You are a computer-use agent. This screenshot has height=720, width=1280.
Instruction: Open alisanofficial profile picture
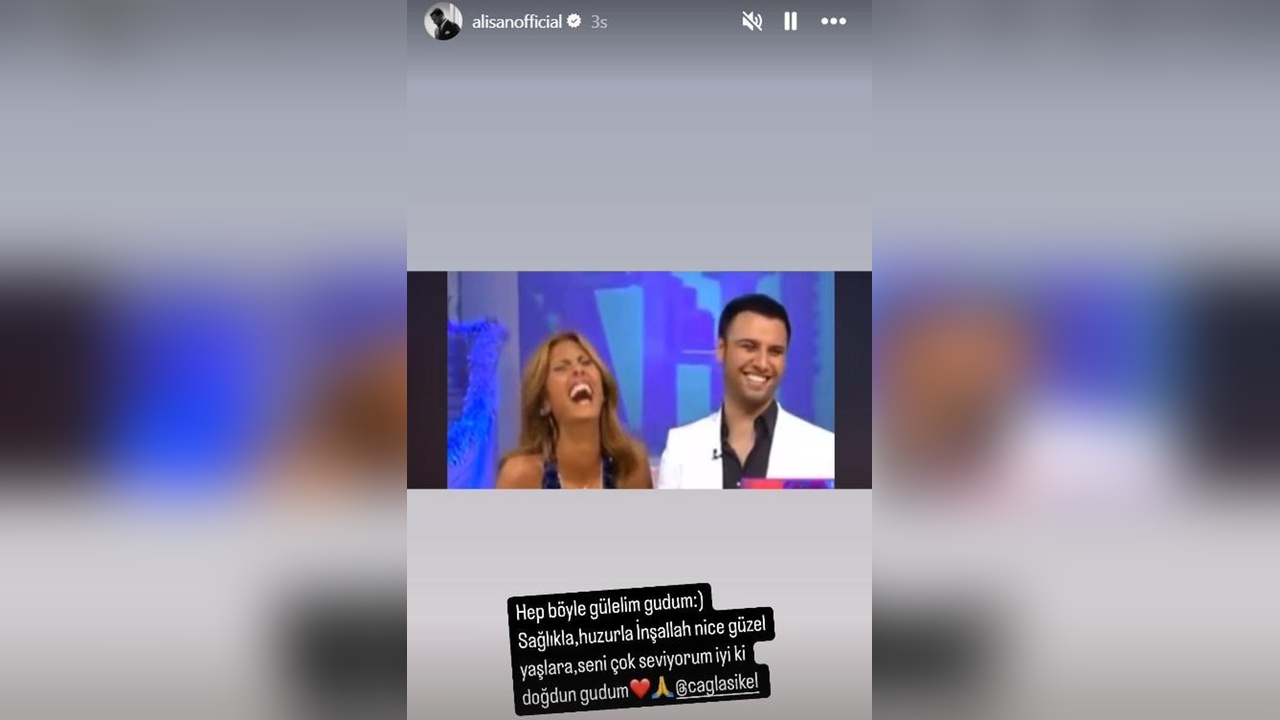[443, 21]
